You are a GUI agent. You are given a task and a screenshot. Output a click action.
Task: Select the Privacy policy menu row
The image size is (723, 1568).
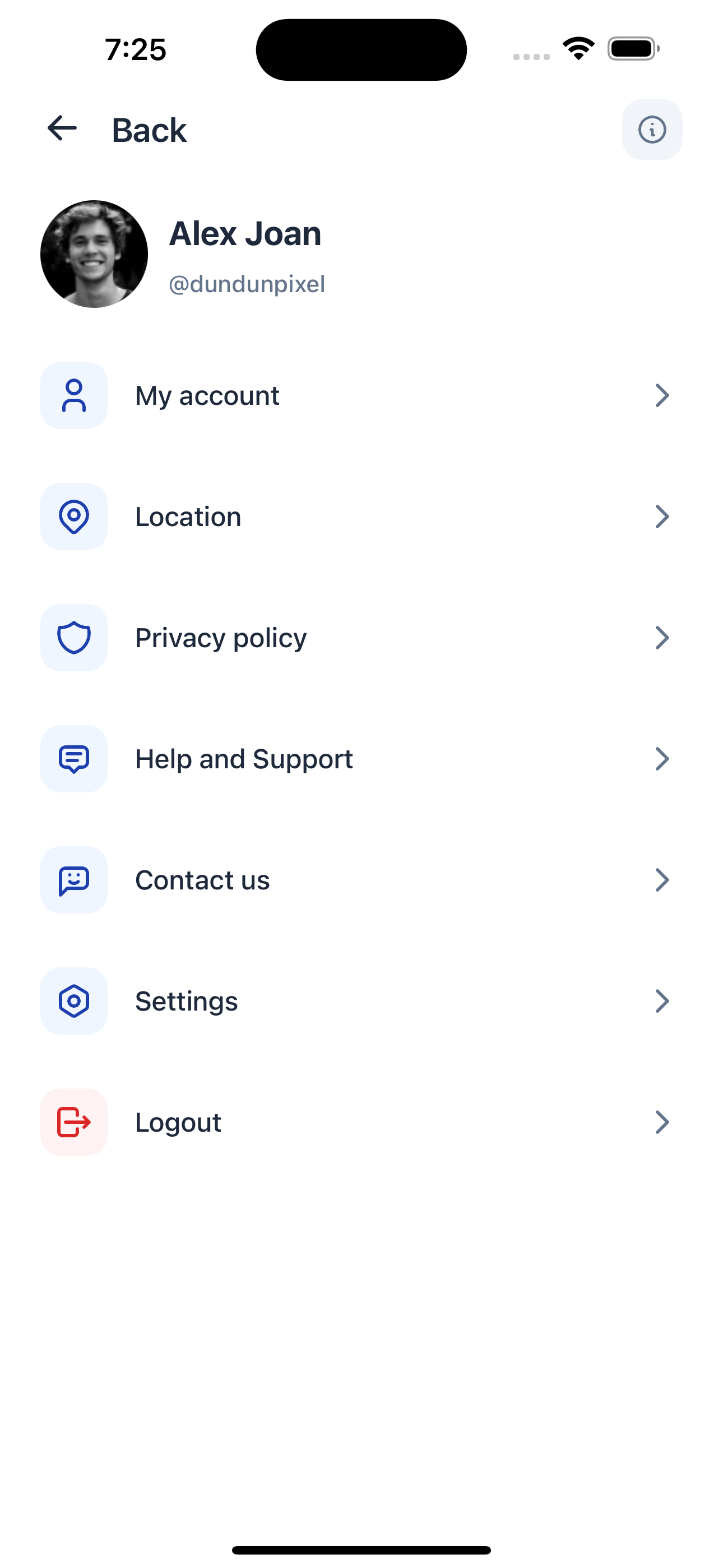pyautogui.click(x=220, y=637)
